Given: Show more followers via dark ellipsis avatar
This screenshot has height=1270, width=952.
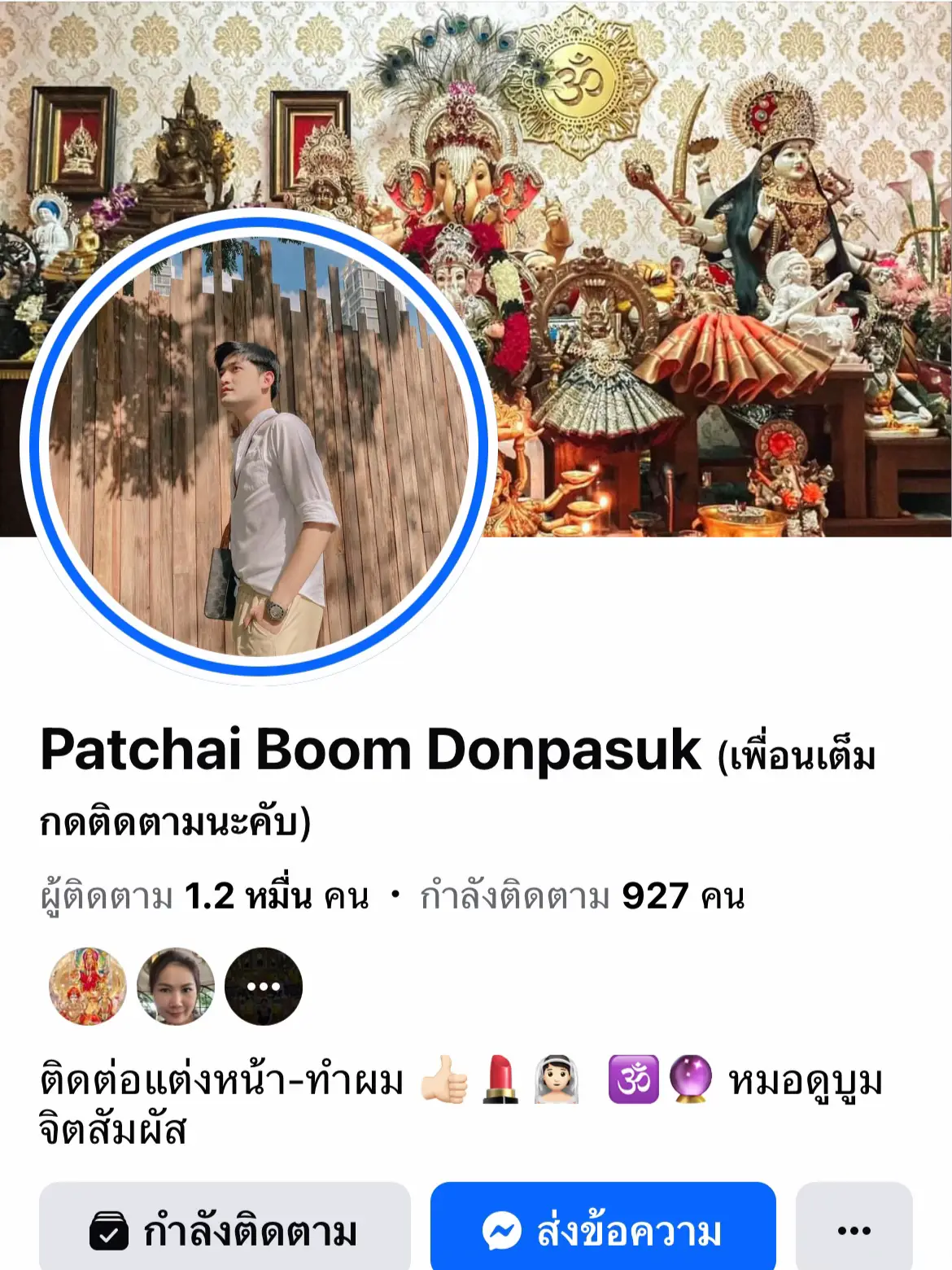Looking at the screenshot, I should pos(264,986).
